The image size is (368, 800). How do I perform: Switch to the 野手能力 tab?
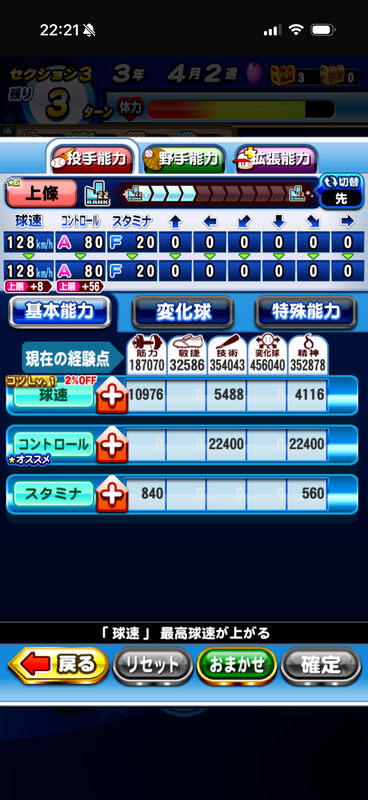184,159
